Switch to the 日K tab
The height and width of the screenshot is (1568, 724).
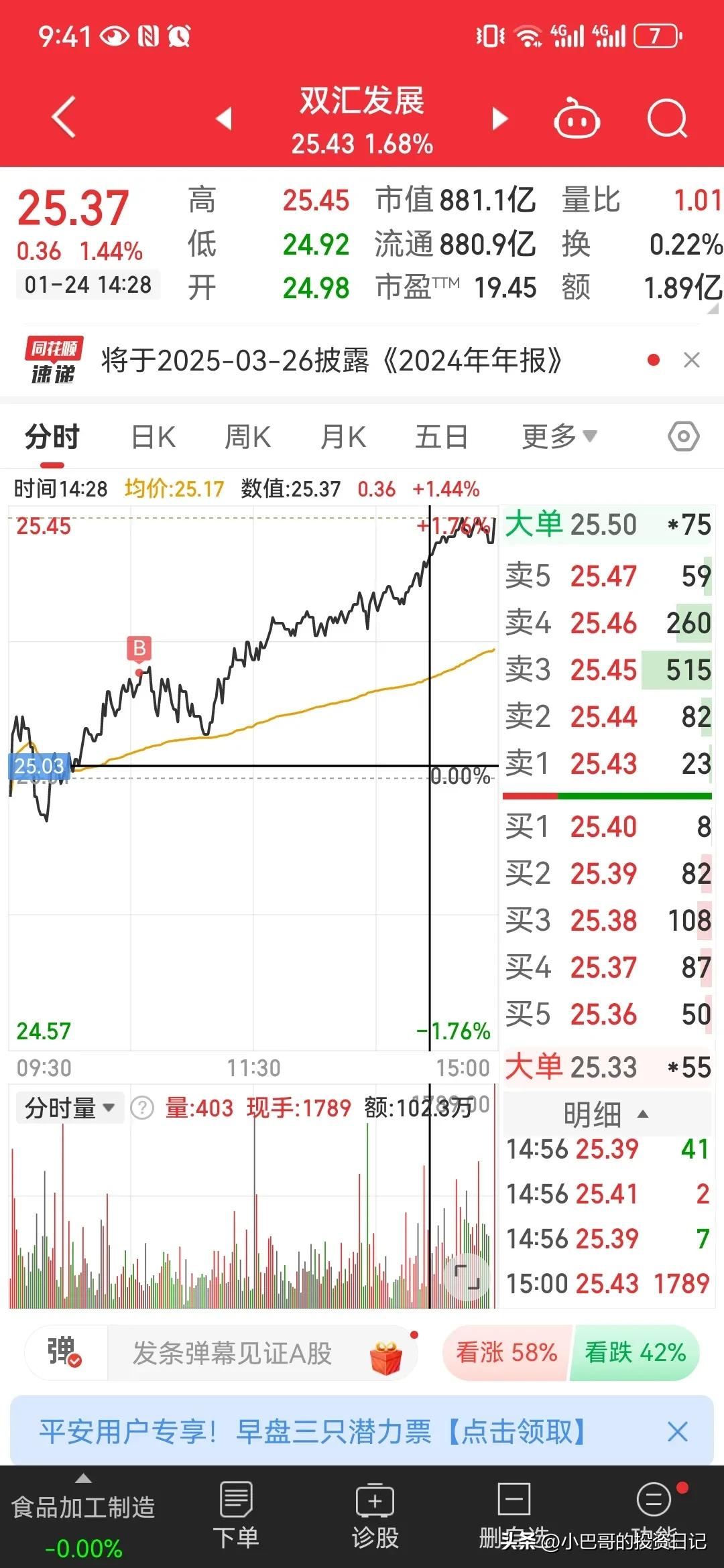click(154, 438)
